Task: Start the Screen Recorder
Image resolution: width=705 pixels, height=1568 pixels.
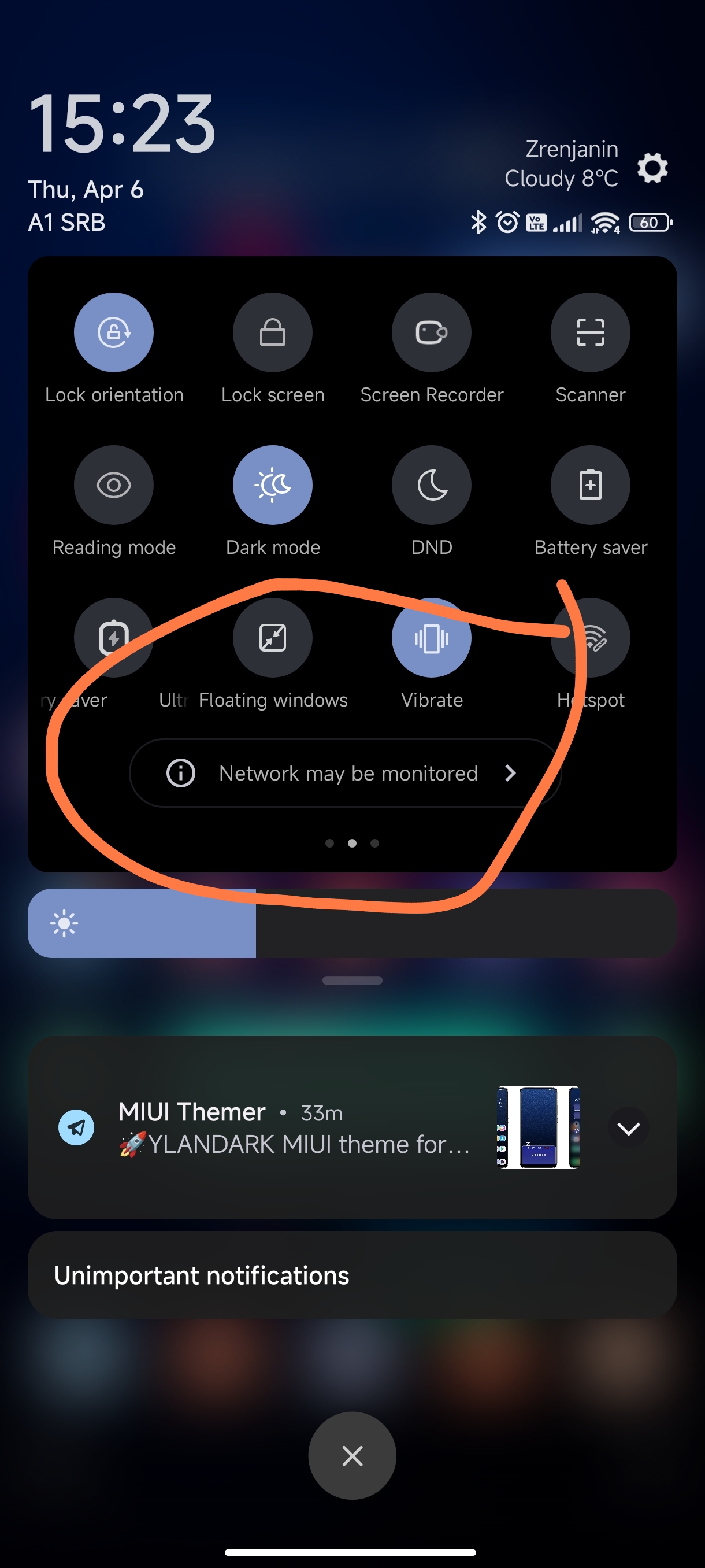Action: (431, 332)
